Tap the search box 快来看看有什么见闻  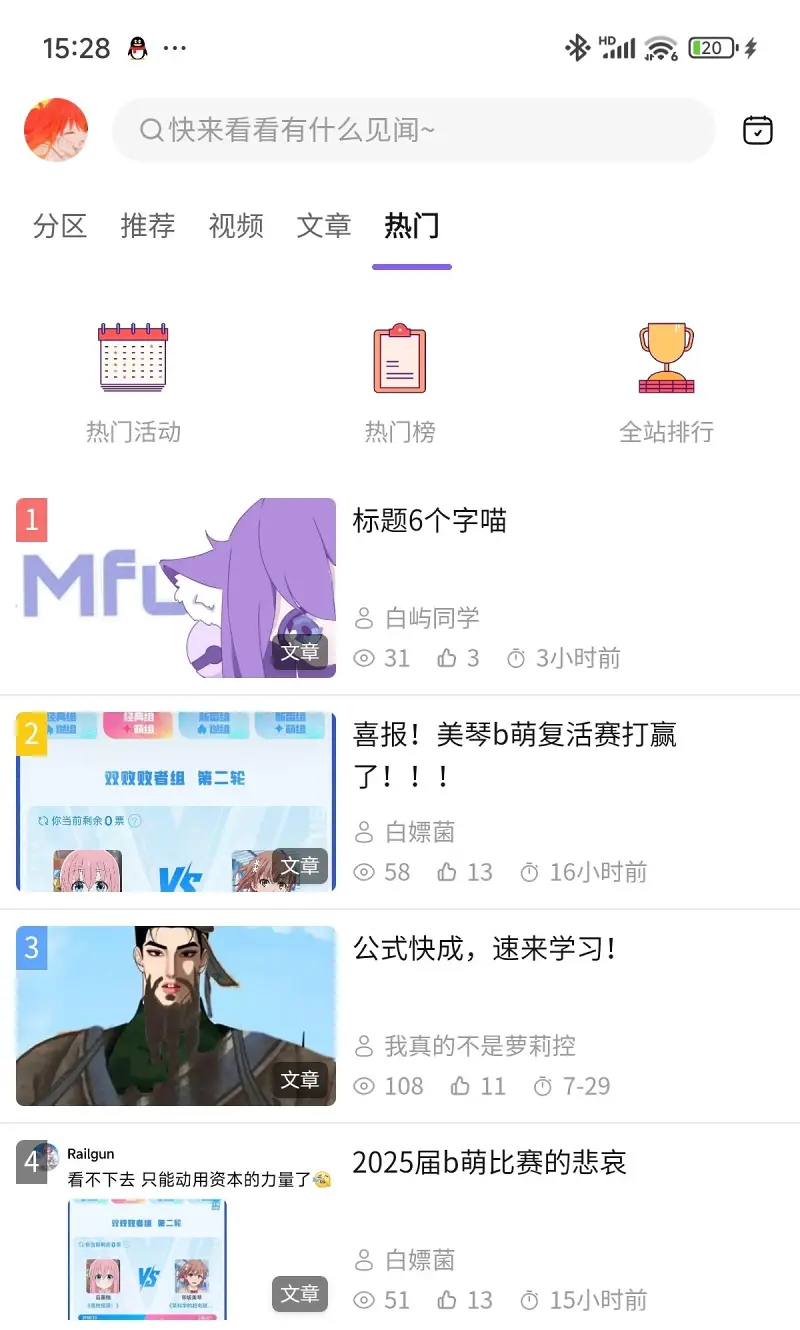click(414, 130)
